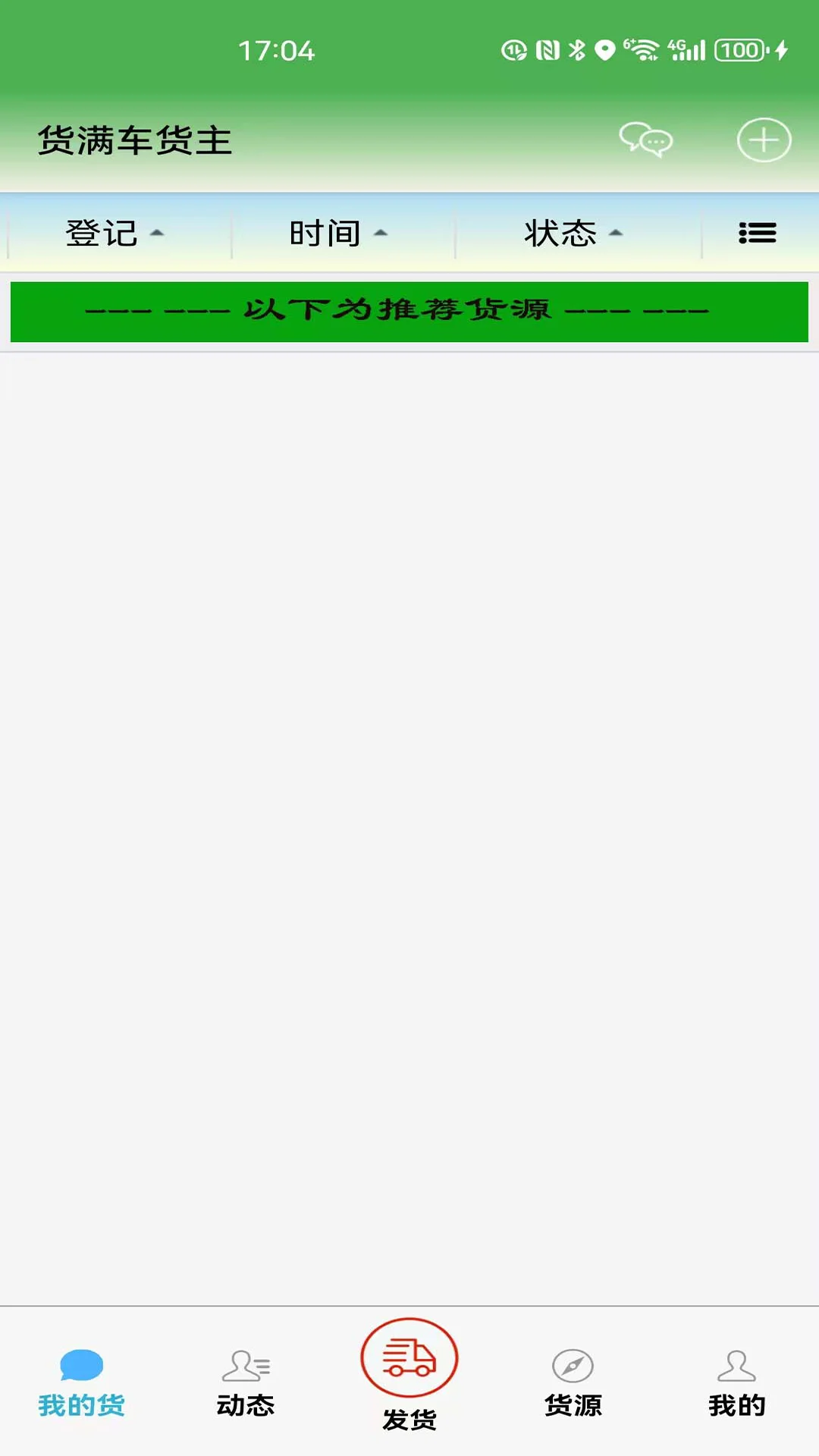819x1456 pixels.
Task: Tap the plus icon to add
Action: point(764,140)
